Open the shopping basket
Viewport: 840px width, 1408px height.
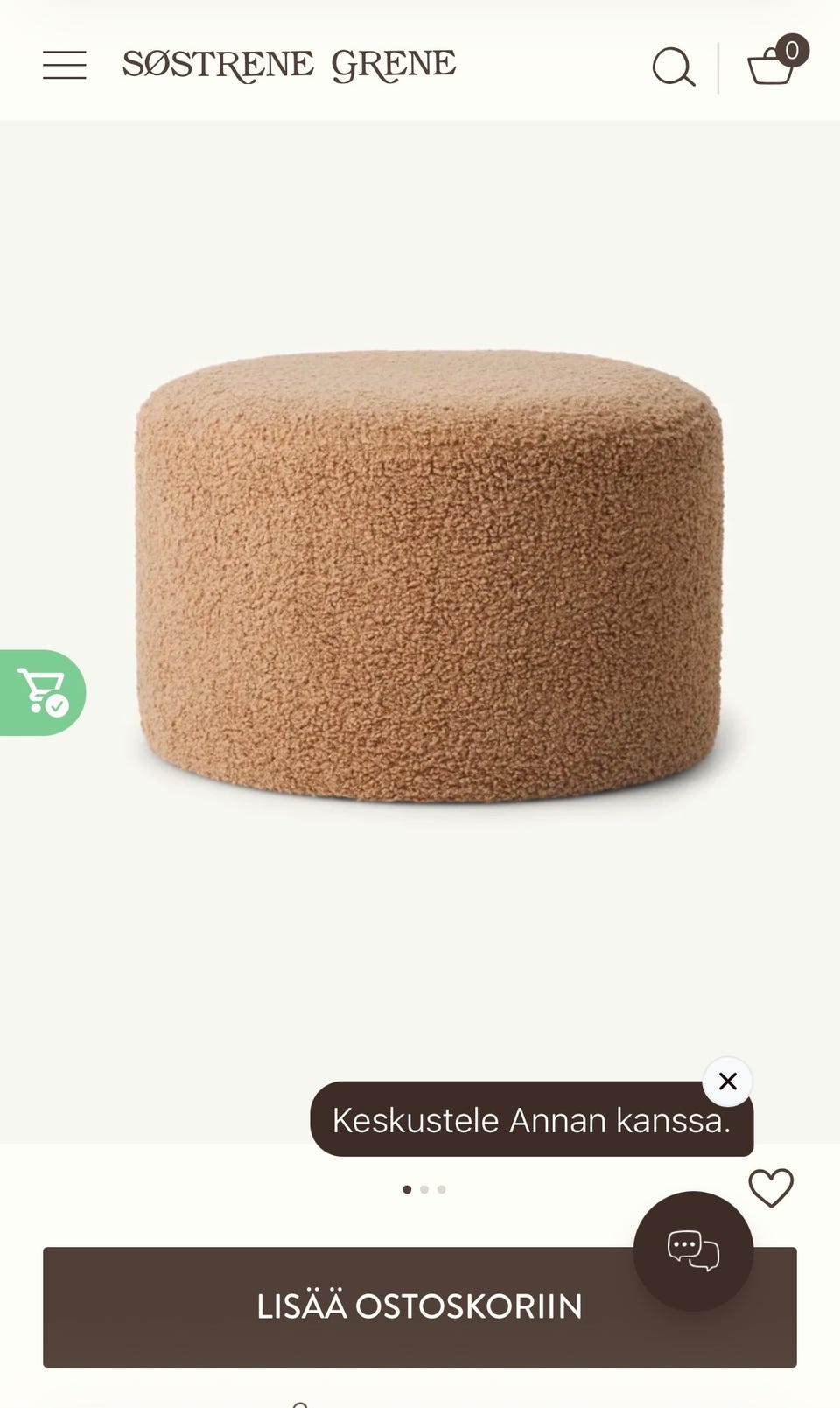click(772, 64)
